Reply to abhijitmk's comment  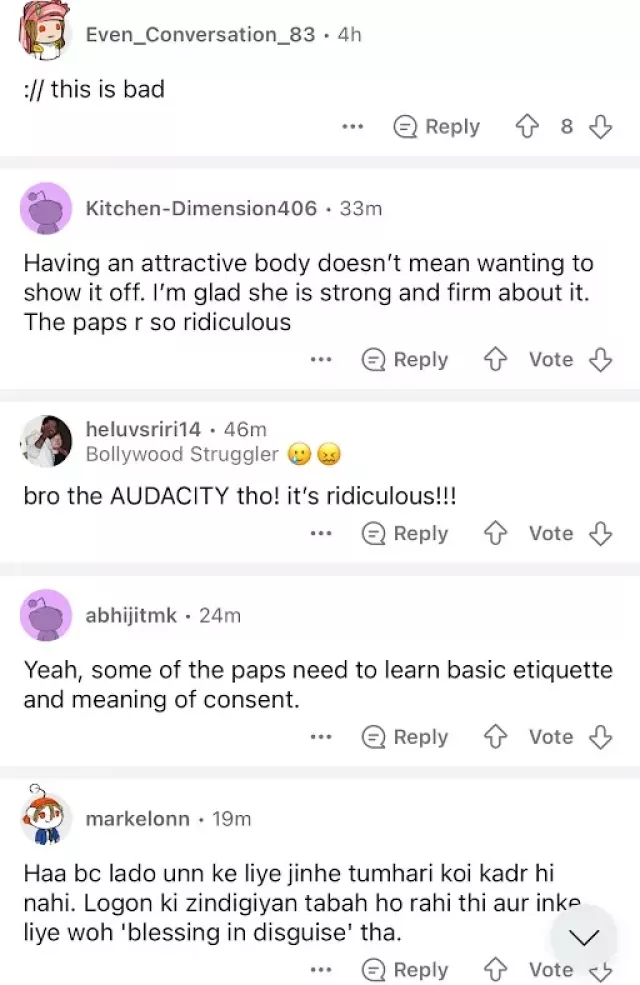pyautogui.click(x=404, y=737)
